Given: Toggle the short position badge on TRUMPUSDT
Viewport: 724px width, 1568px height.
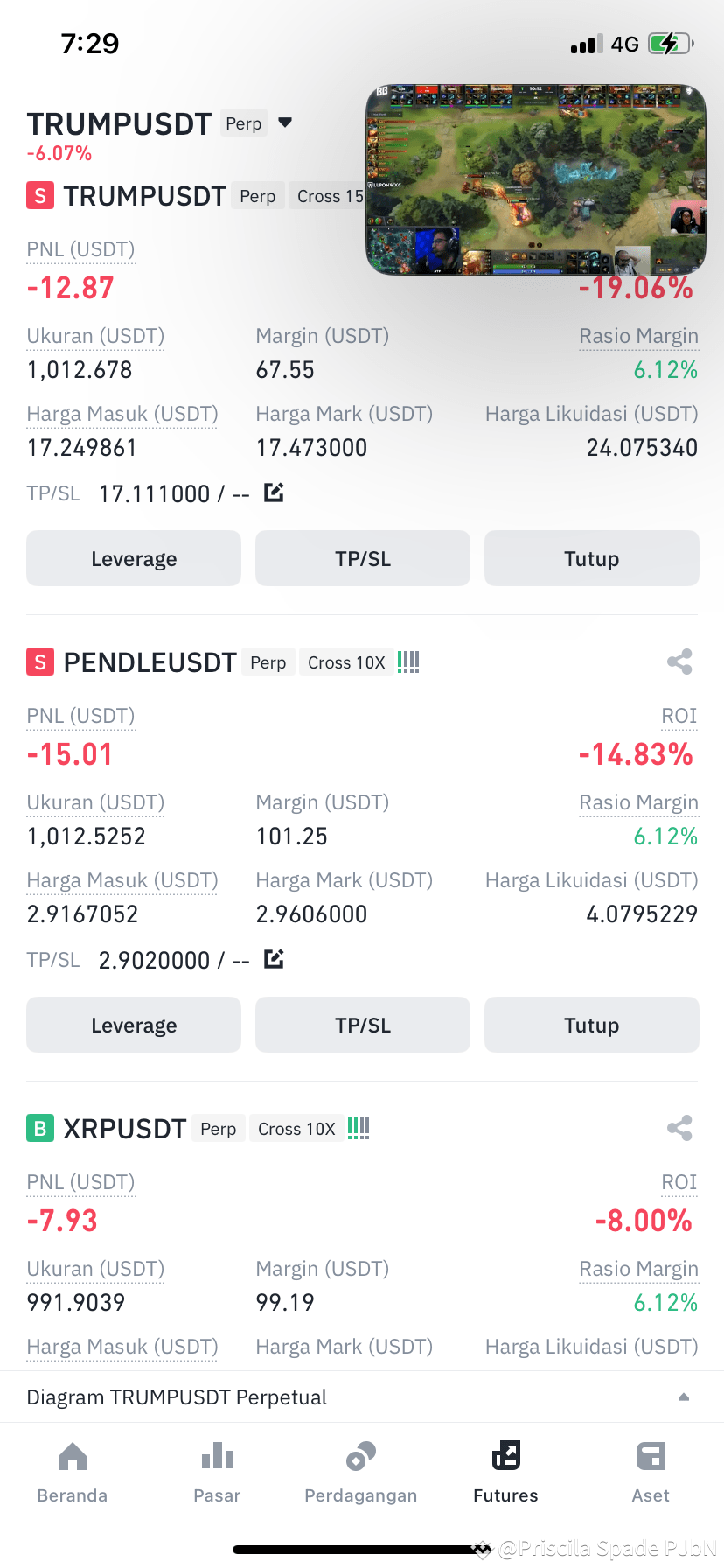Looking at the screenshot, I should pyautogui.click(x=40, y=196).
